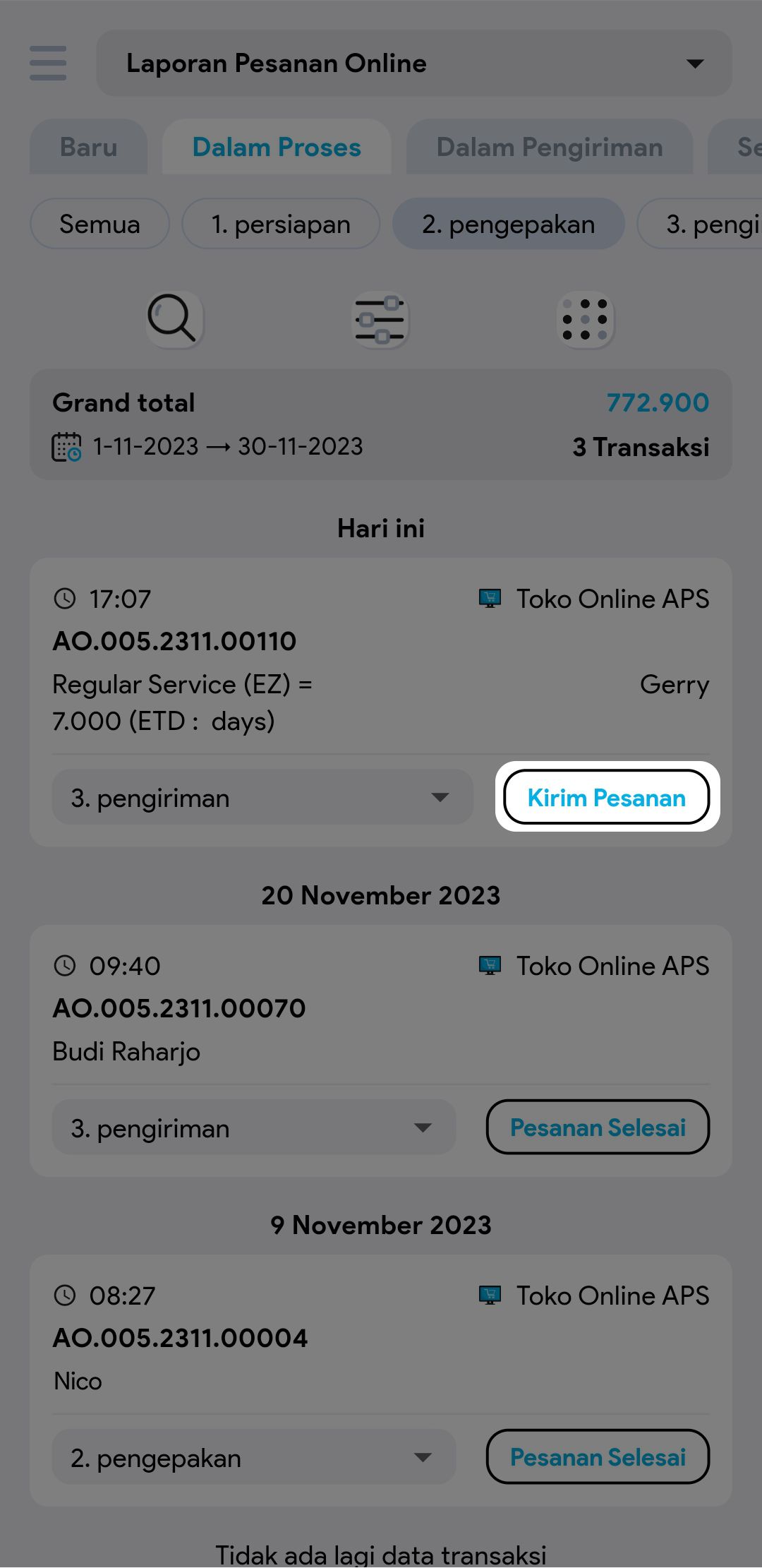The image size is (762, 1568).
Task: Expand status dropdown for Budi Raharjo's order
Action: pos(253,1127)
